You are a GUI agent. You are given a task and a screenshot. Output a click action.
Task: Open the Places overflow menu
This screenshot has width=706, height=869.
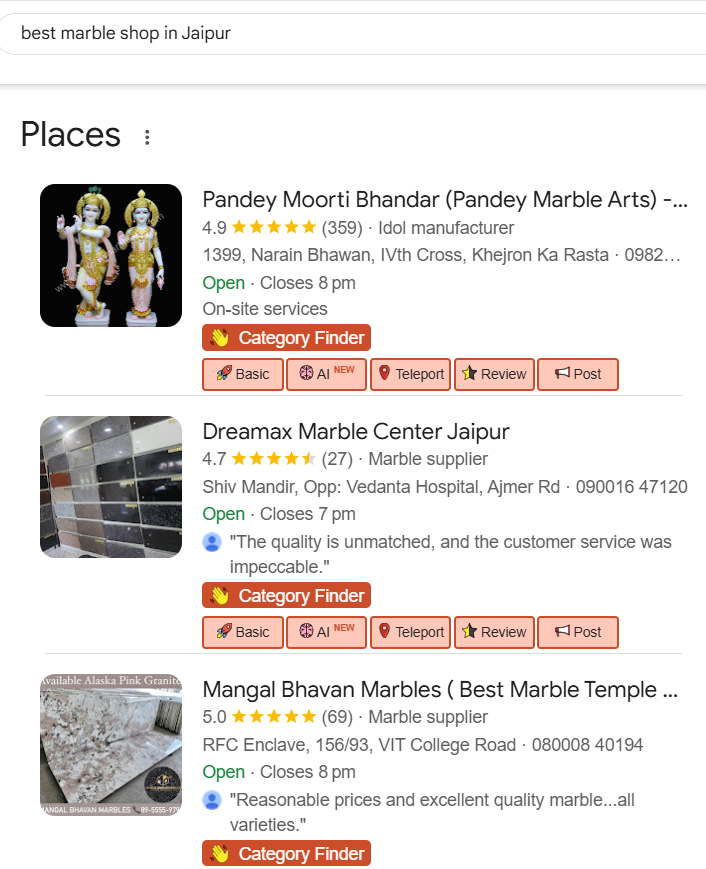[147, 137]
